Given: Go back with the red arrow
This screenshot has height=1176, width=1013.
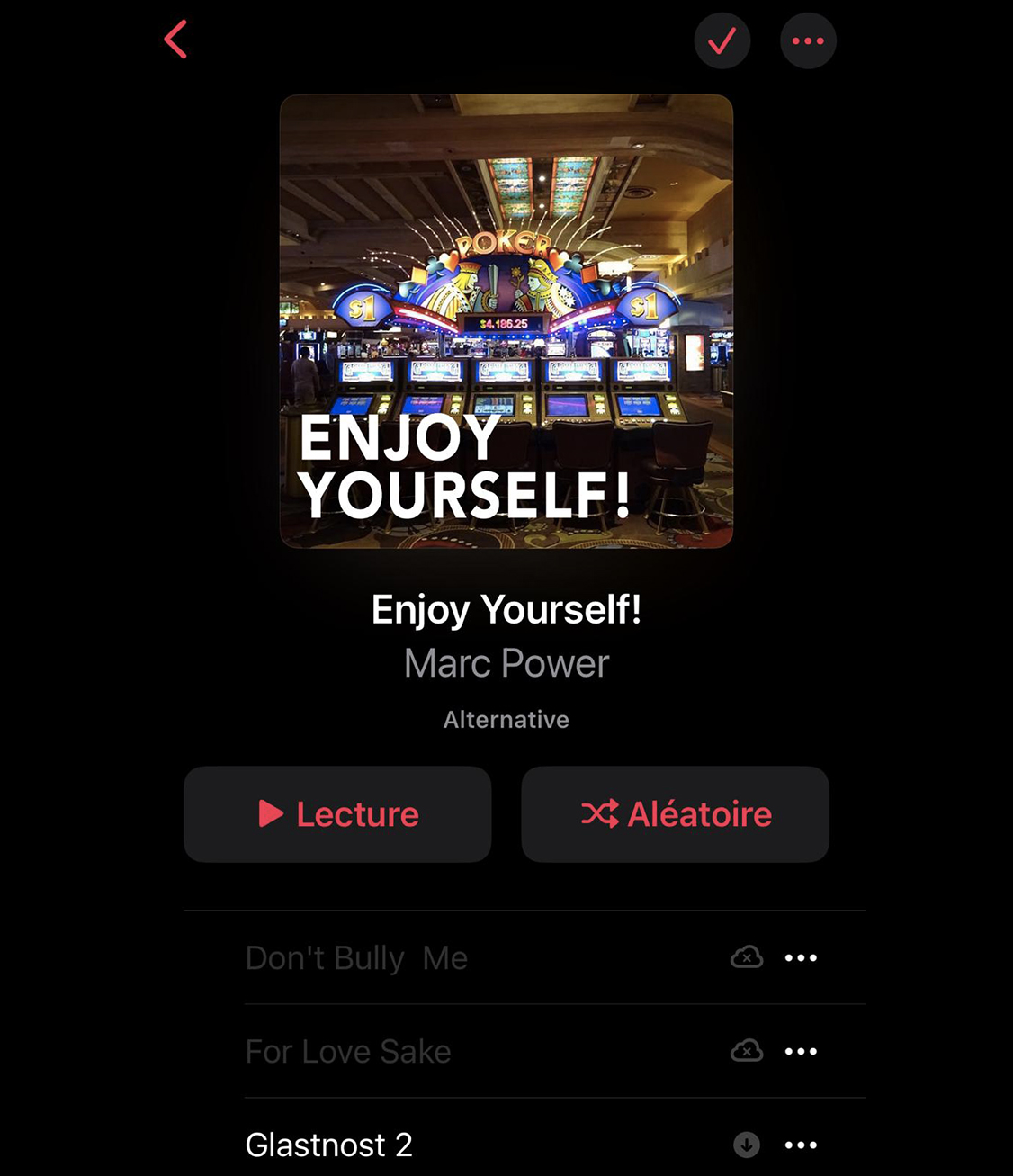Looking at the screenshot, I should click(176, 40).
